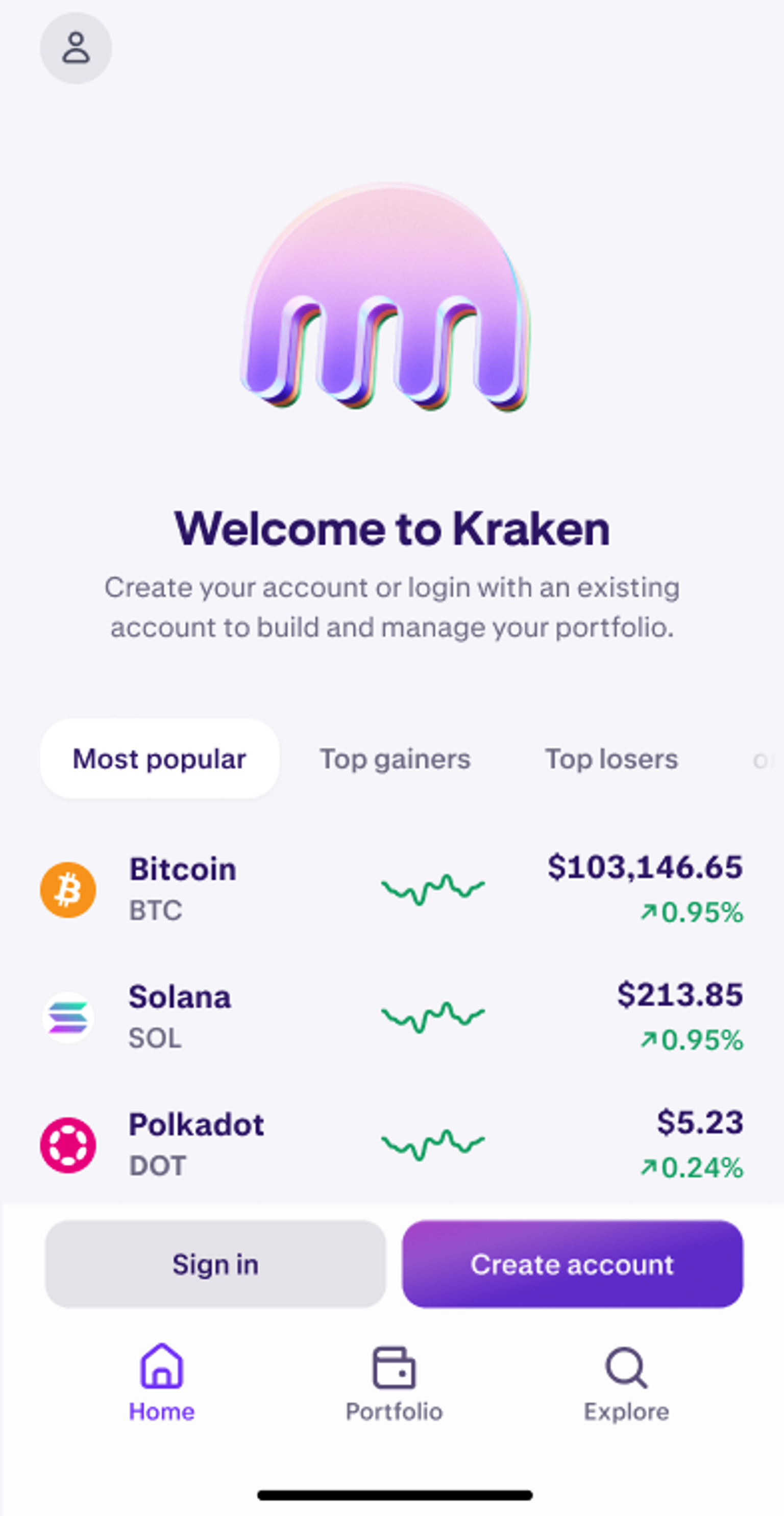Tap the Sign in button
Viewport: 784px width, 1516px height.
point(215,1264)
